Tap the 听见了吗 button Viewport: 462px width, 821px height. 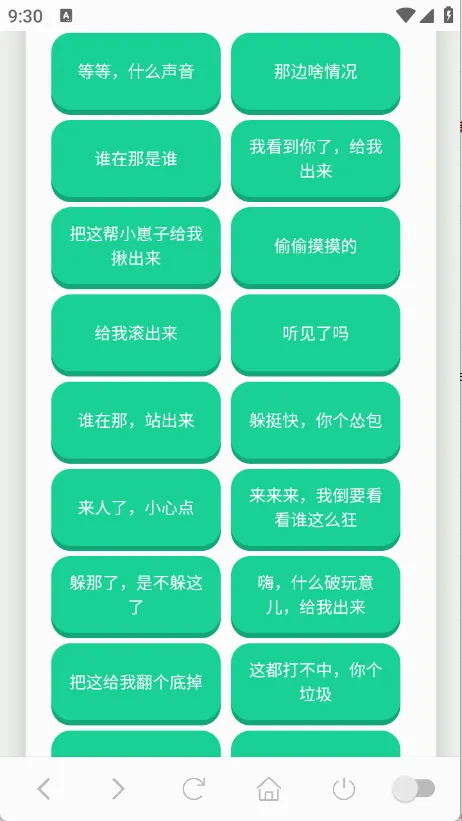pos(315,334)
